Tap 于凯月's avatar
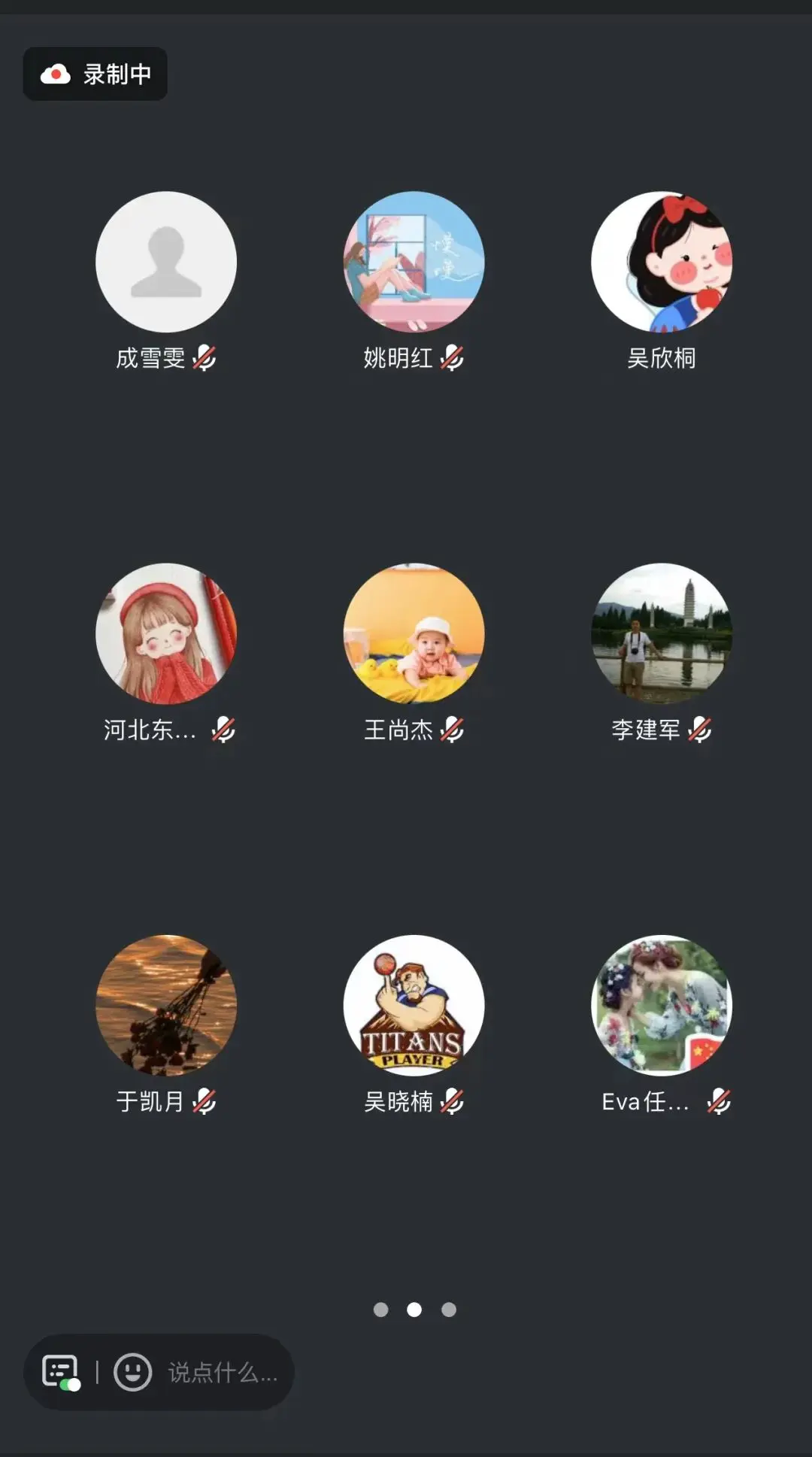This screenshot has width=812, height=1457. pos(166,1005)
